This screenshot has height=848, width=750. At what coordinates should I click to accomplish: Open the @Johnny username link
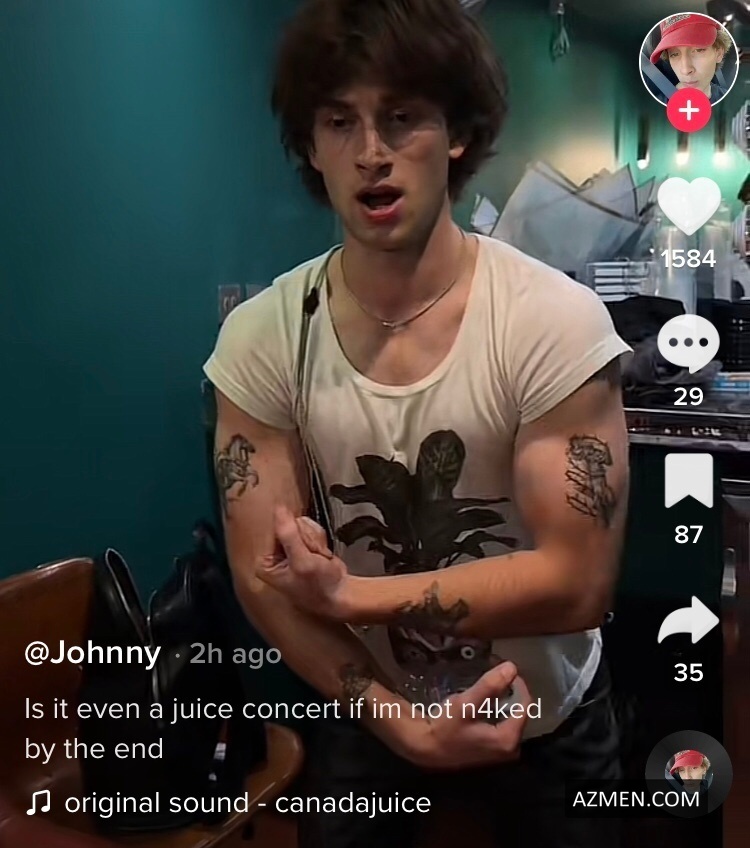(92, 653)
